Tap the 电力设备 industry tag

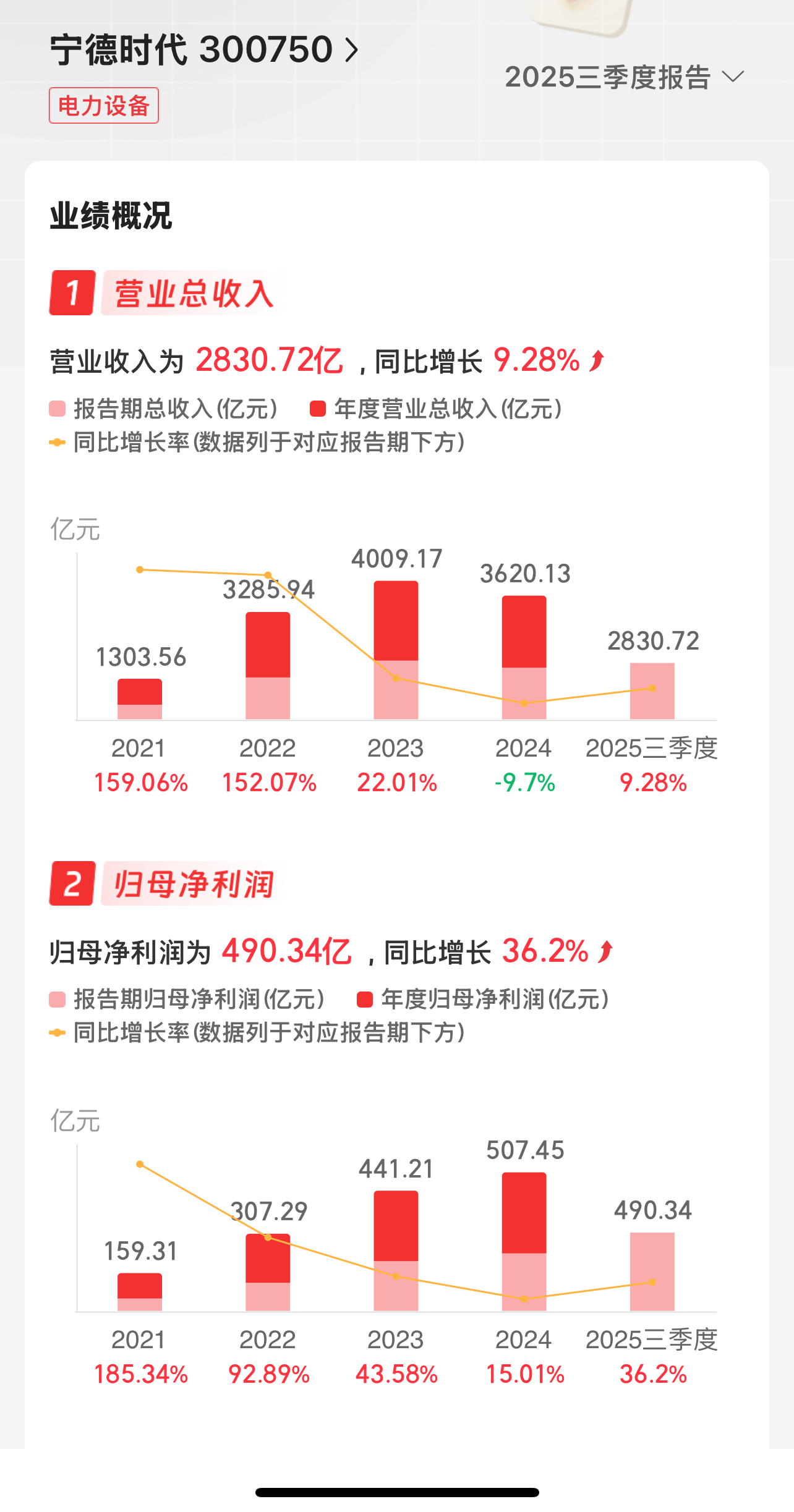(x=104, y=106)
